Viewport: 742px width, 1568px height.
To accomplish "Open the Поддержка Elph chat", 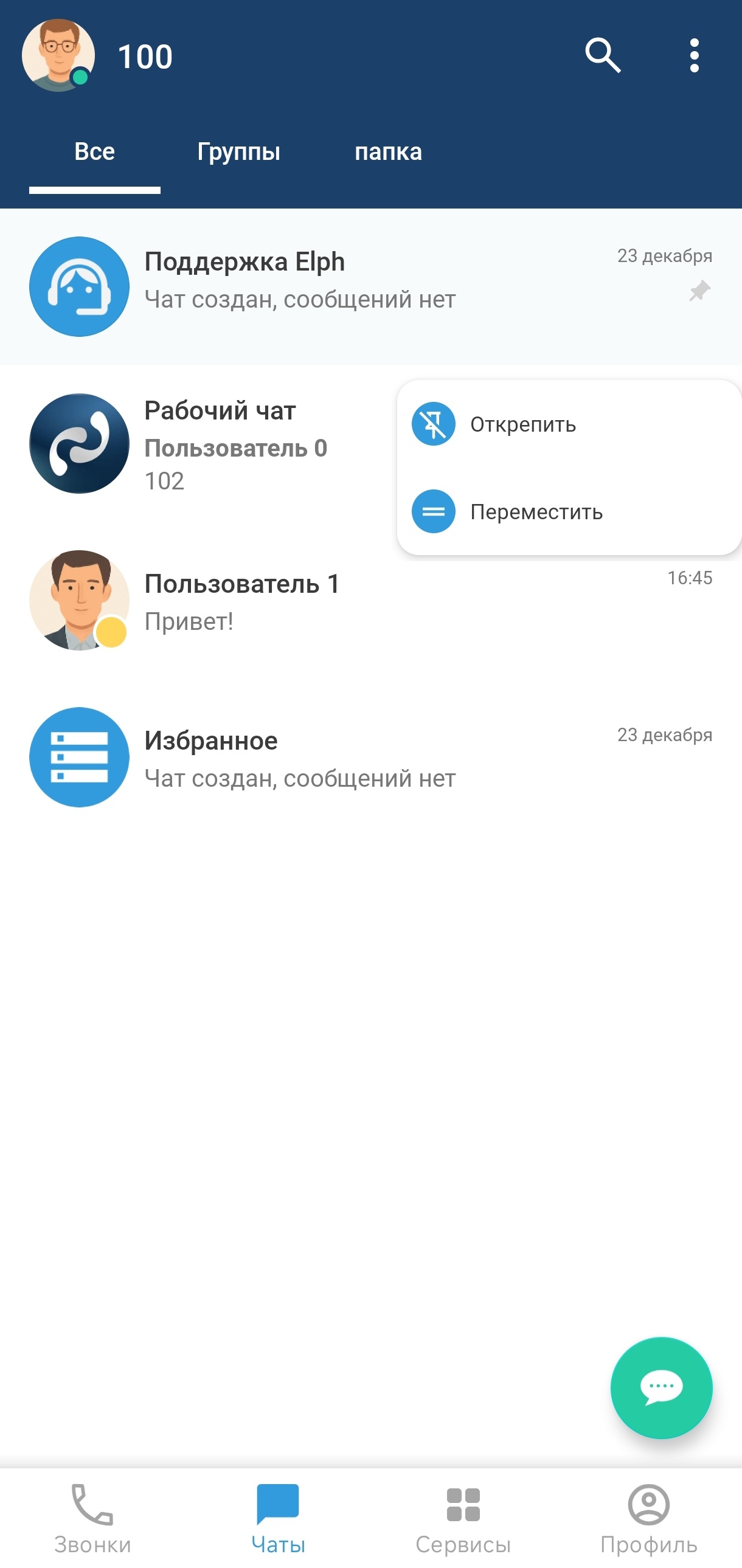I will 304,286.
